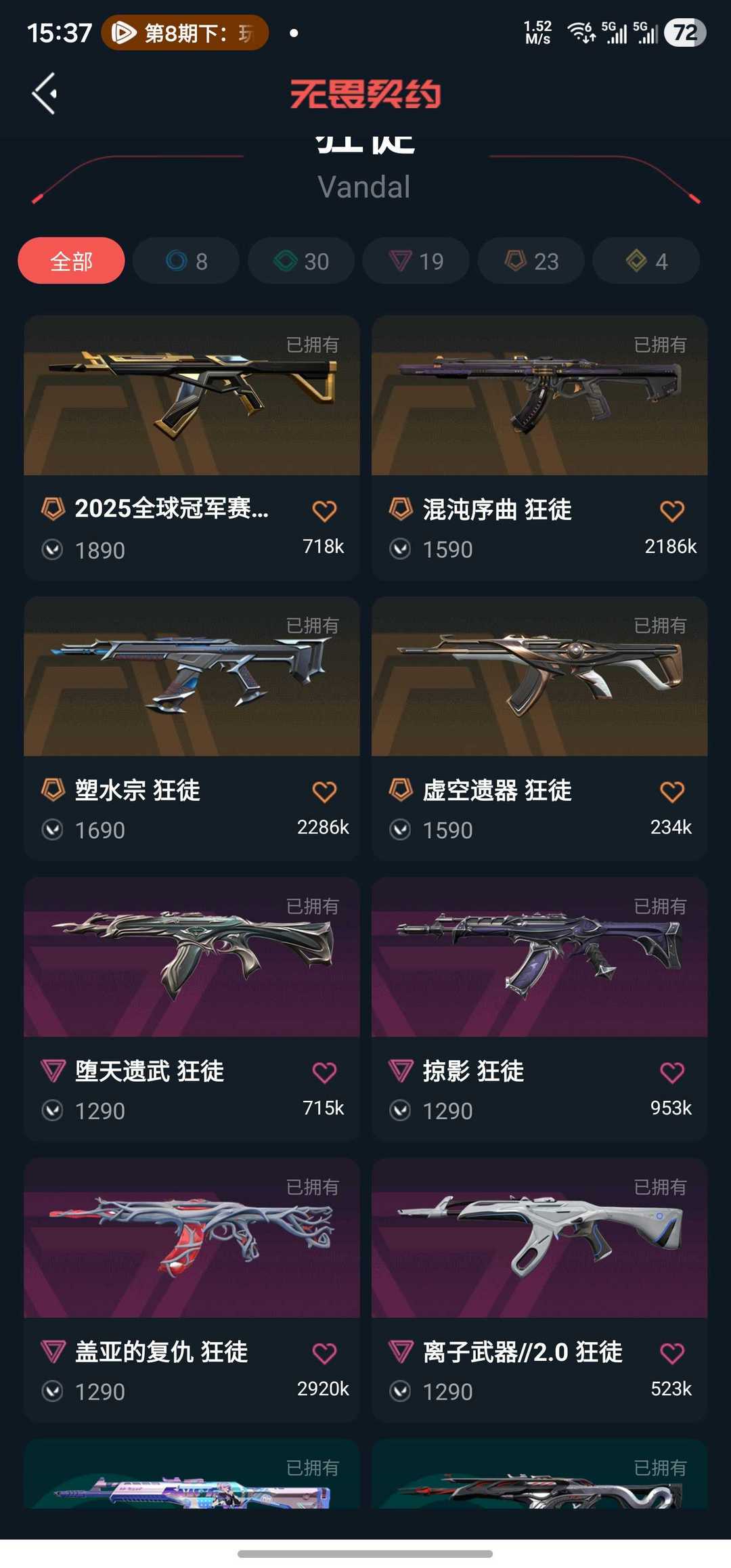Open the 离子武器//2.0 狂徒 skin card
Viewport: 731px width, 1568px height.
click(539, 1239)
